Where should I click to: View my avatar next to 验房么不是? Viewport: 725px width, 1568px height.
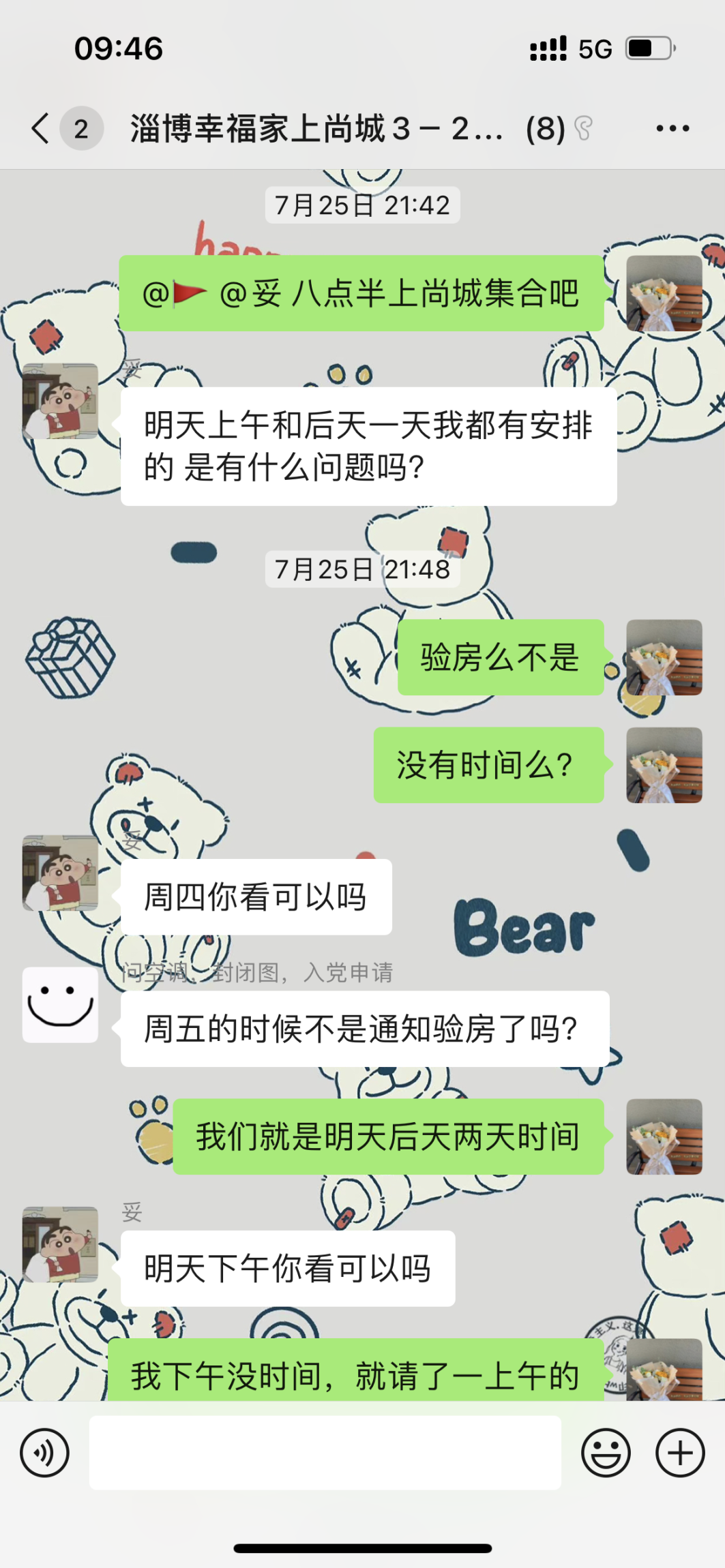pos(664,657)
